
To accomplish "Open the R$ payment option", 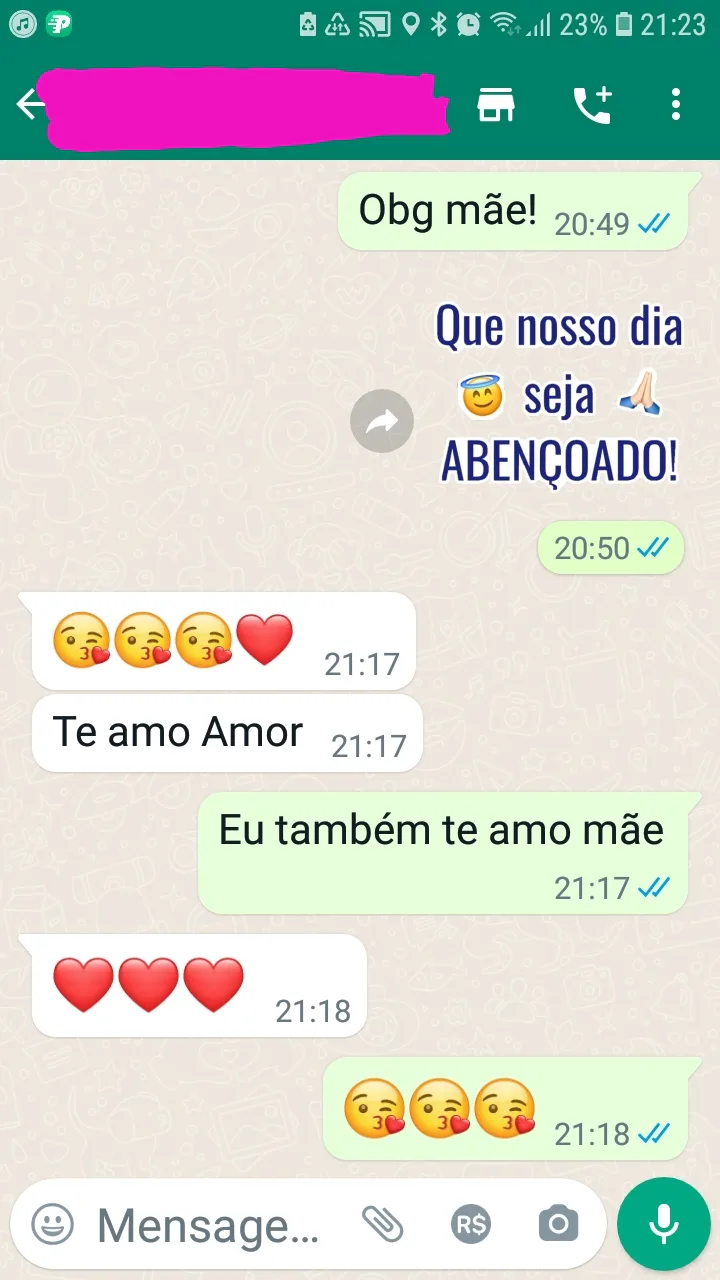I will [x=471, y=1224].
